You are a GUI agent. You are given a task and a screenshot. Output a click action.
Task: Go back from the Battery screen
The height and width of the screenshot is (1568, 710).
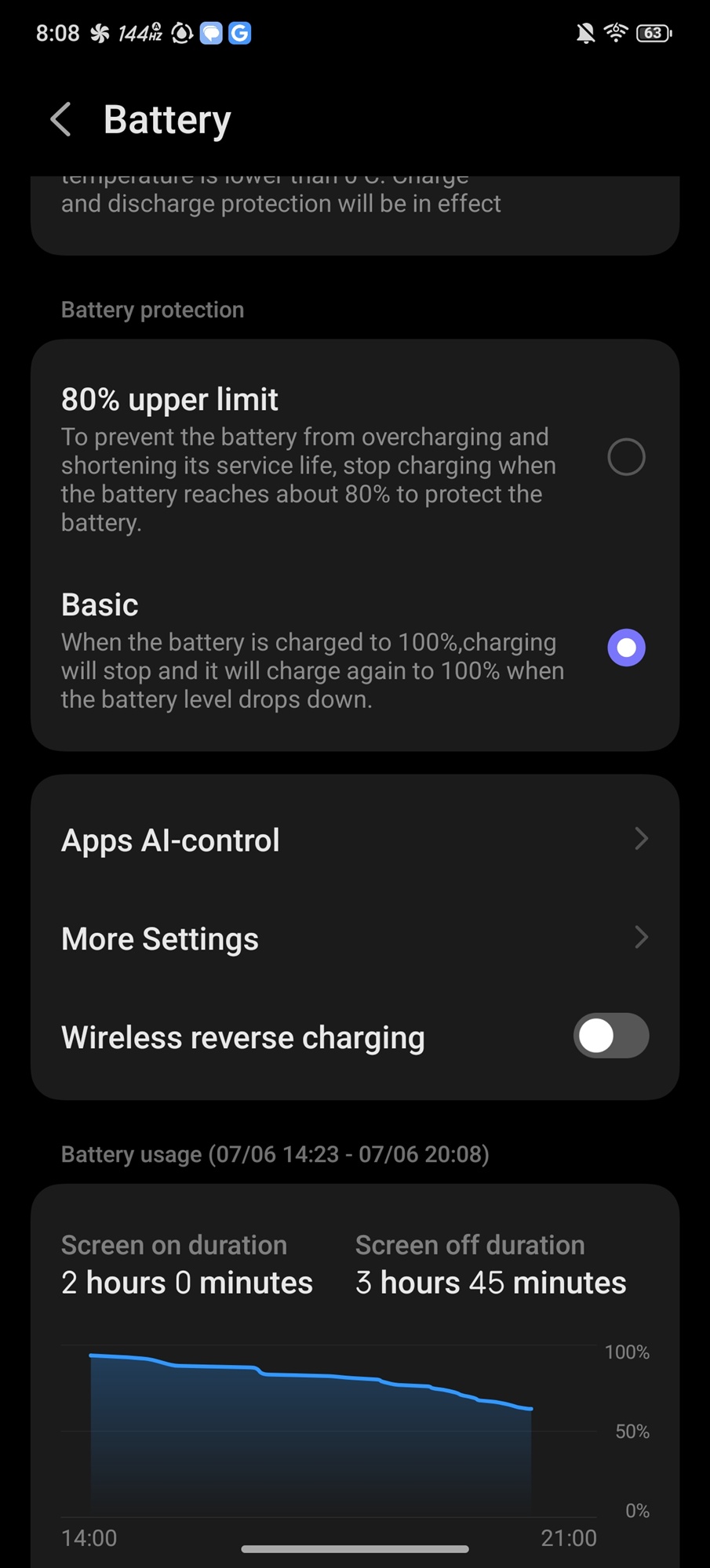pos(60,120)
